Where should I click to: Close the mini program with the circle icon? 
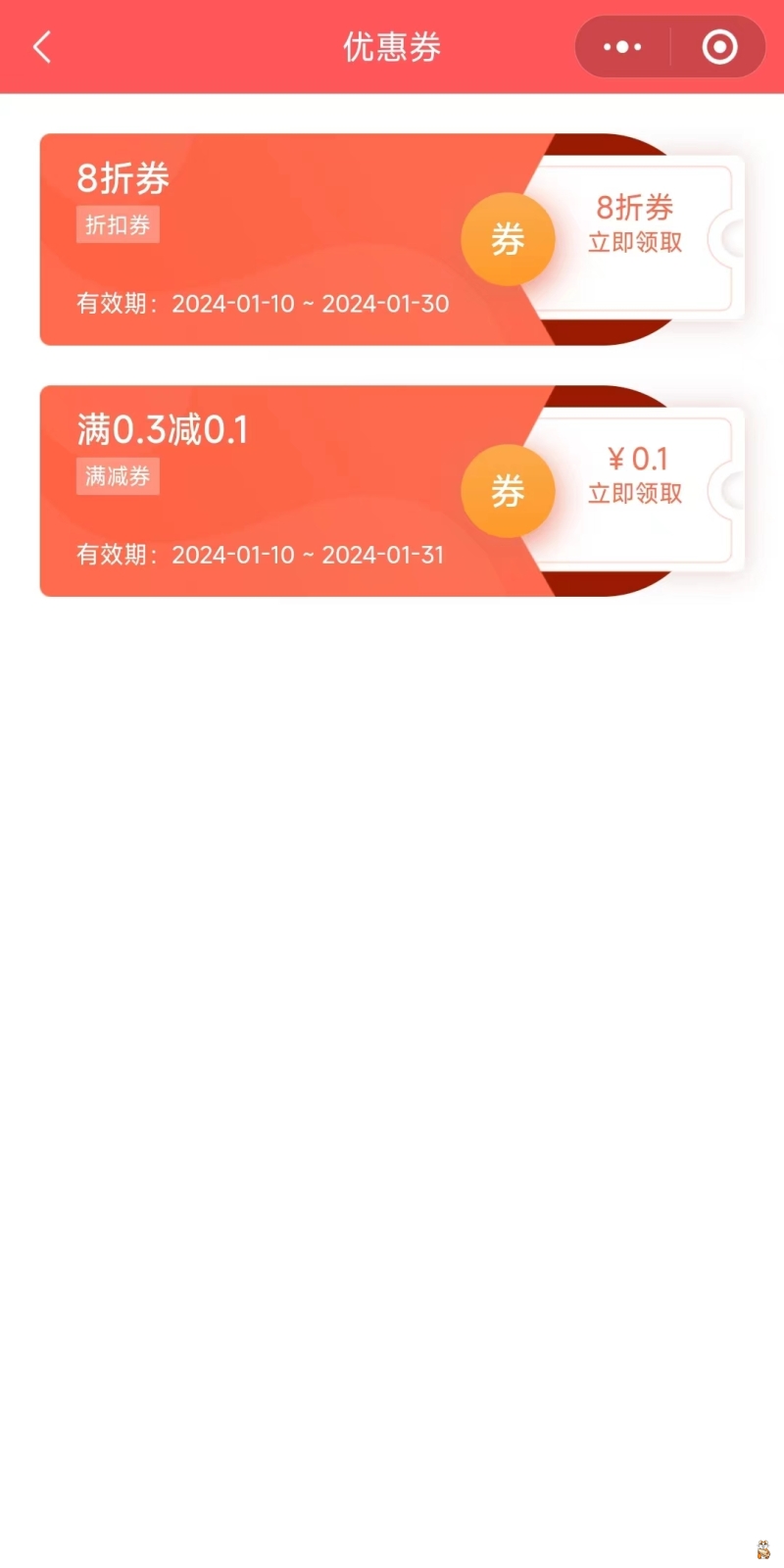tap(719, 47)
